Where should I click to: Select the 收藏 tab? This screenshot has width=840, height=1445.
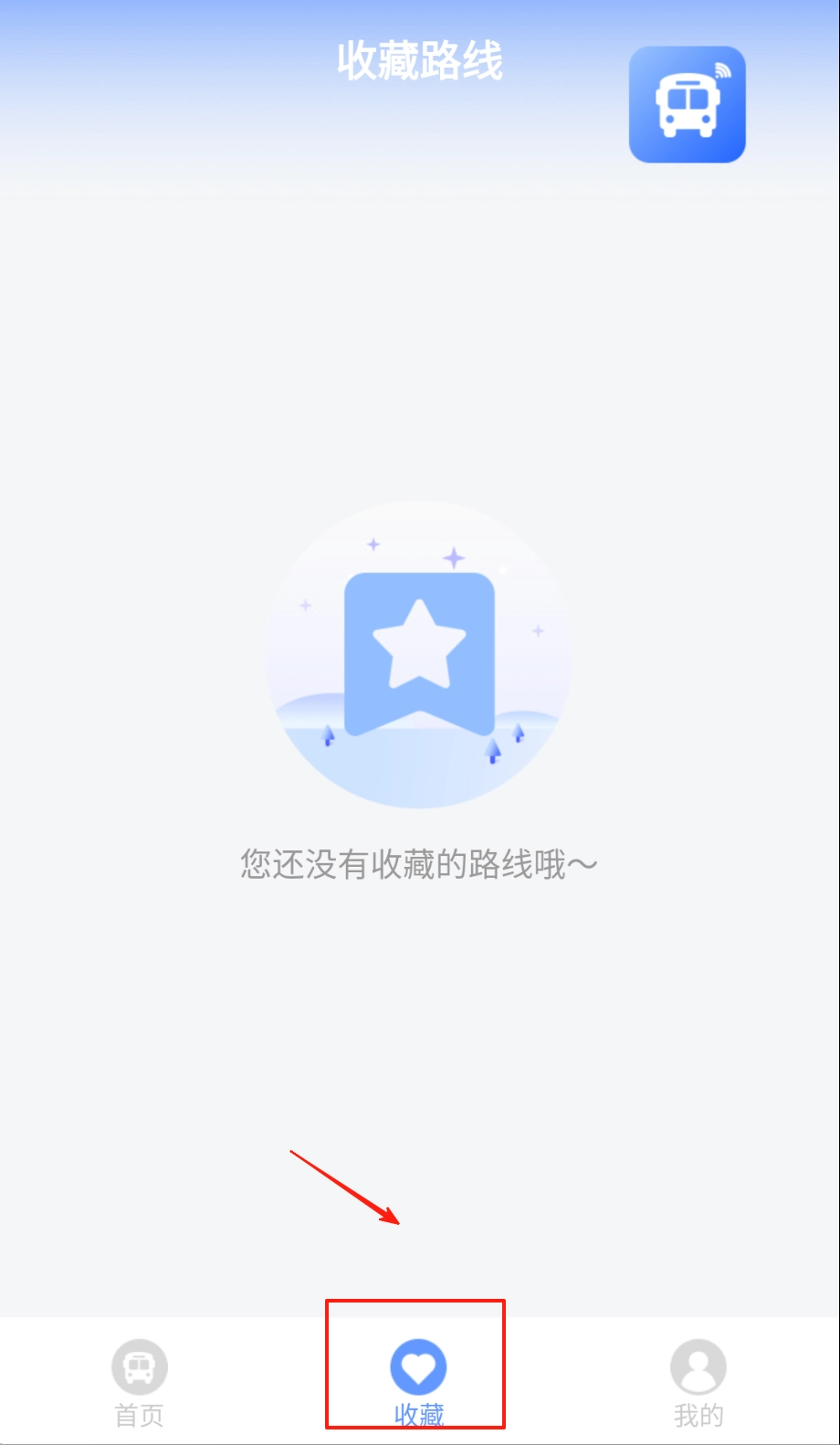pyautogui.click(x=418, y=1381)
